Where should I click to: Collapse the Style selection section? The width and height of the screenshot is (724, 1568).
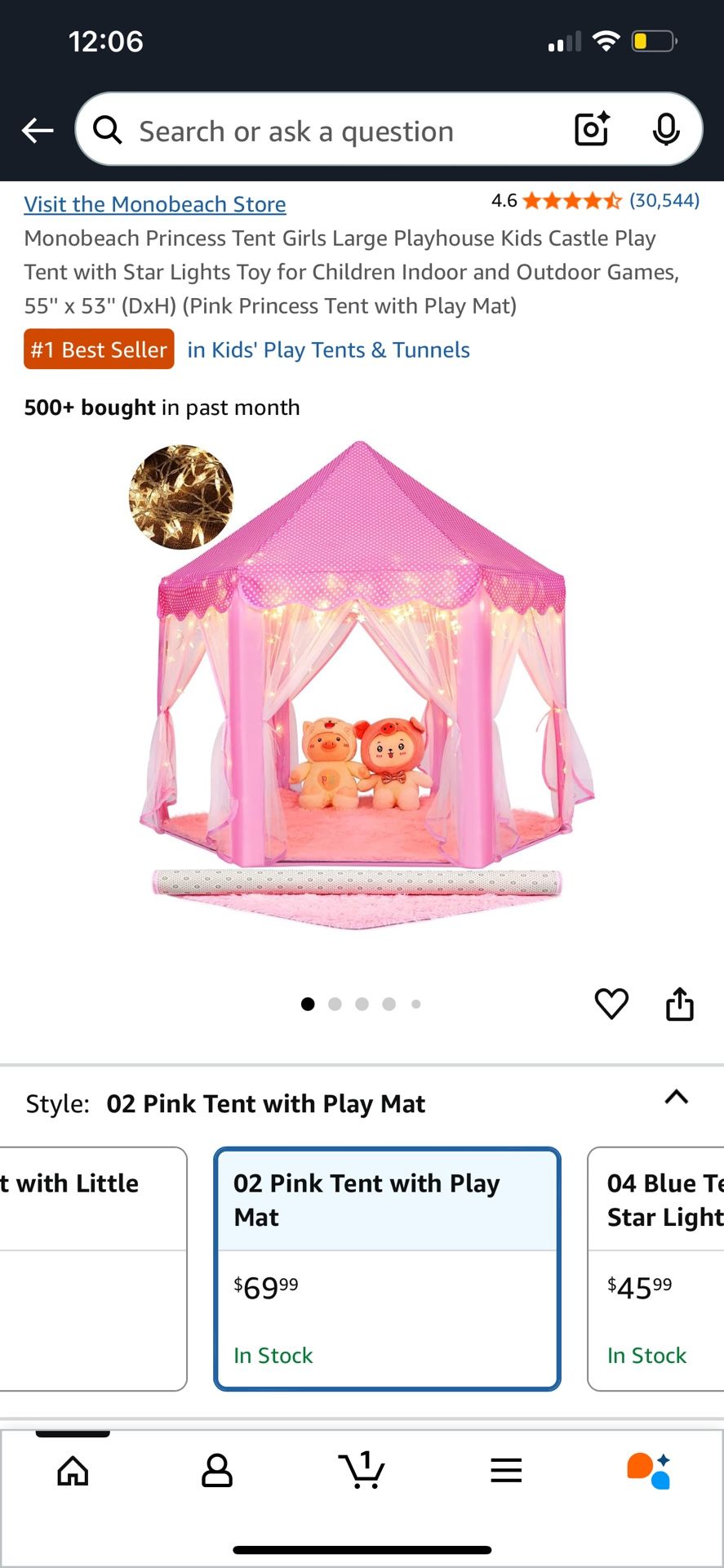coord(676,1098)
